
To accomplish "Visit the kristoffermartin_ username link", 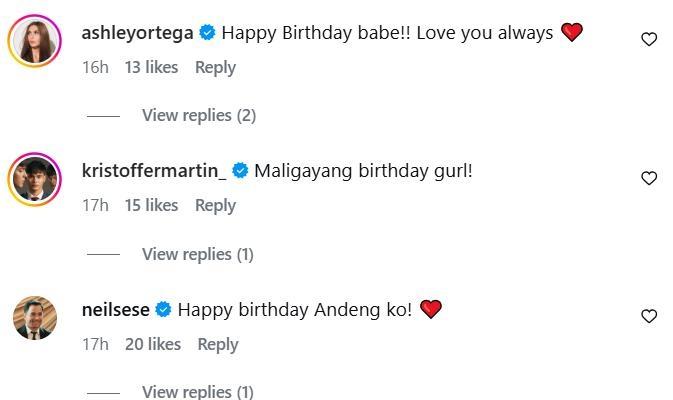I will point(153,170).
